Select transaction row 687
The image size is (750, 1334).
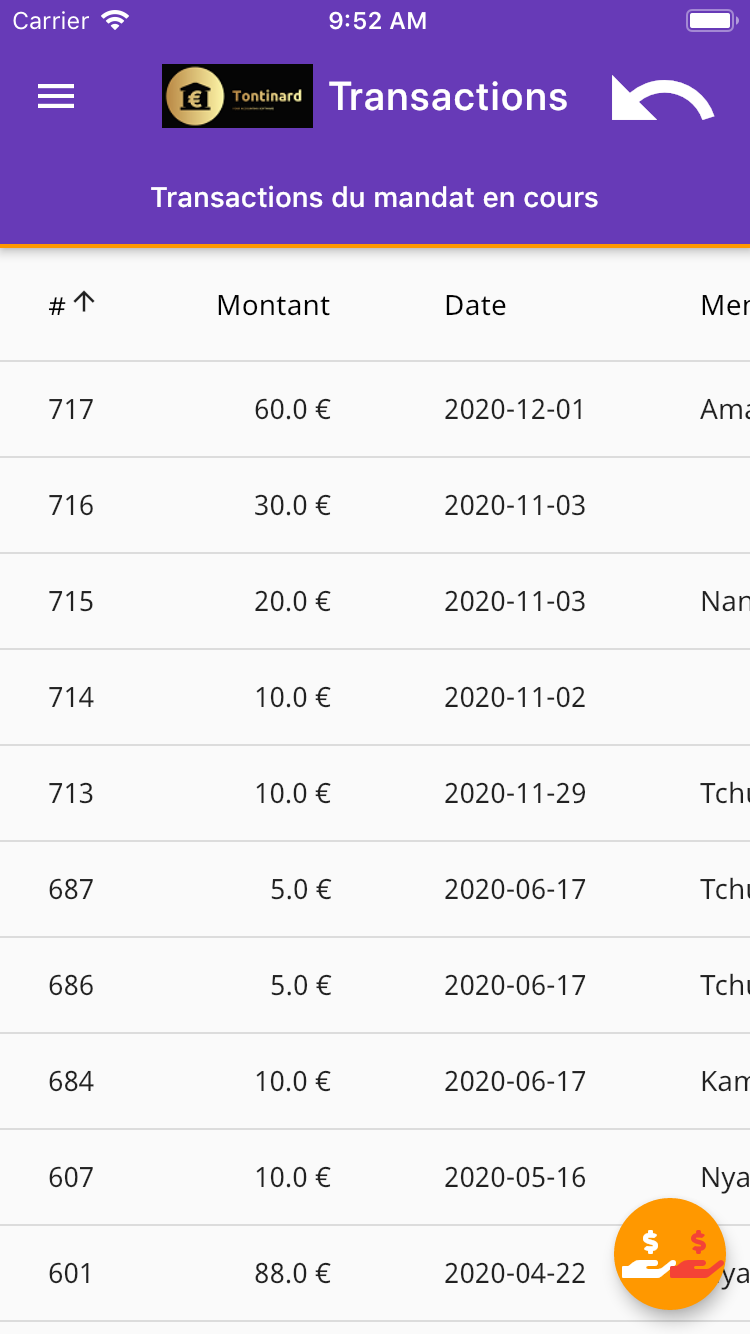coord(375,889)
